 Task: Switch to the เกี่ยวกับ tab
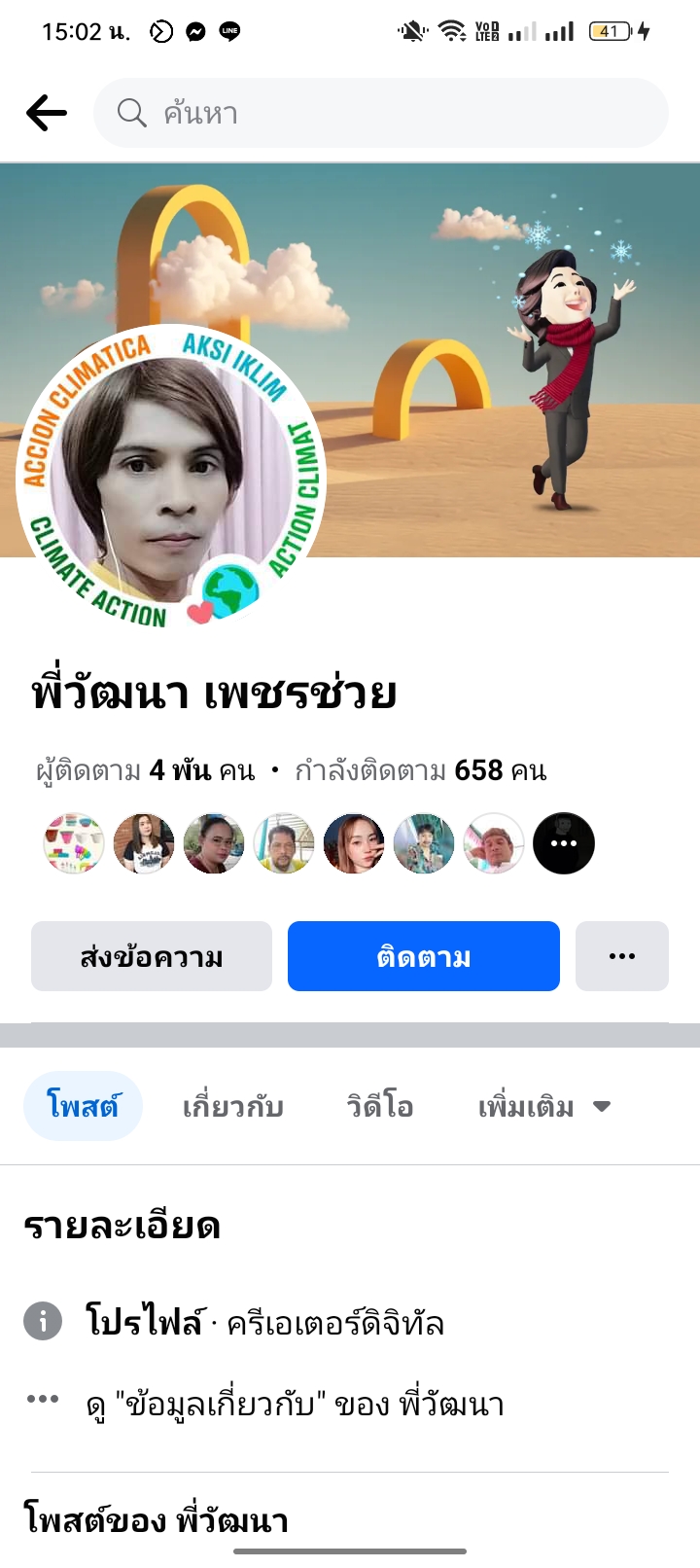click(x=232, y=1107)
